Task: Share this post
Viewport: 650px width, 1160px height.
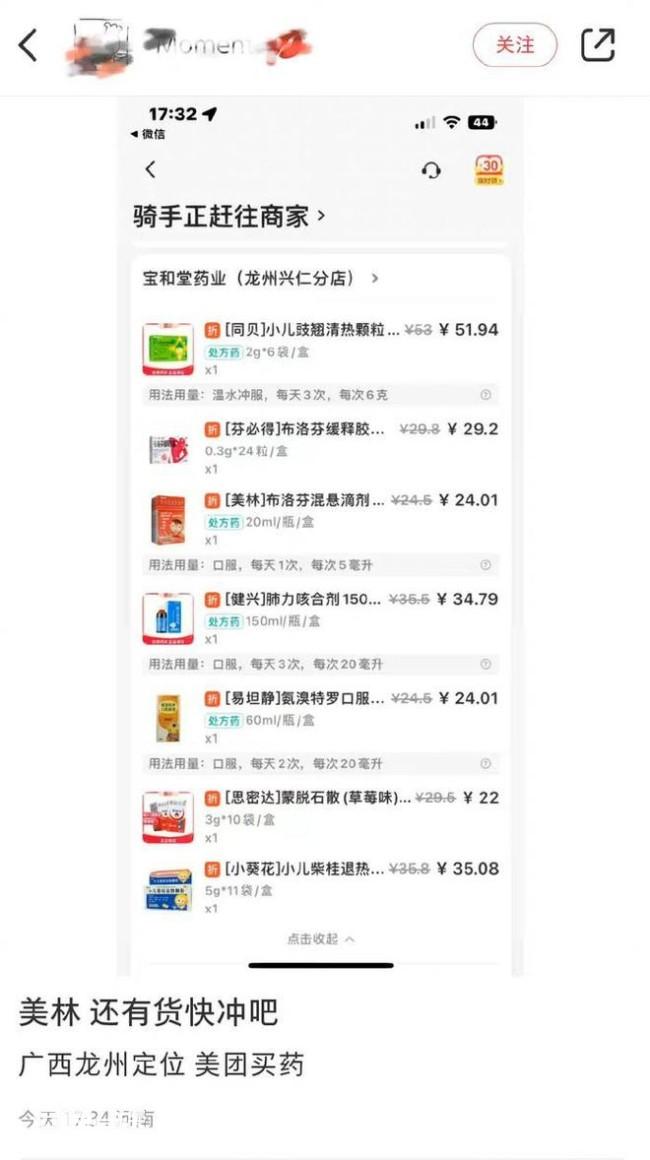Action: (x=597, y=45)
